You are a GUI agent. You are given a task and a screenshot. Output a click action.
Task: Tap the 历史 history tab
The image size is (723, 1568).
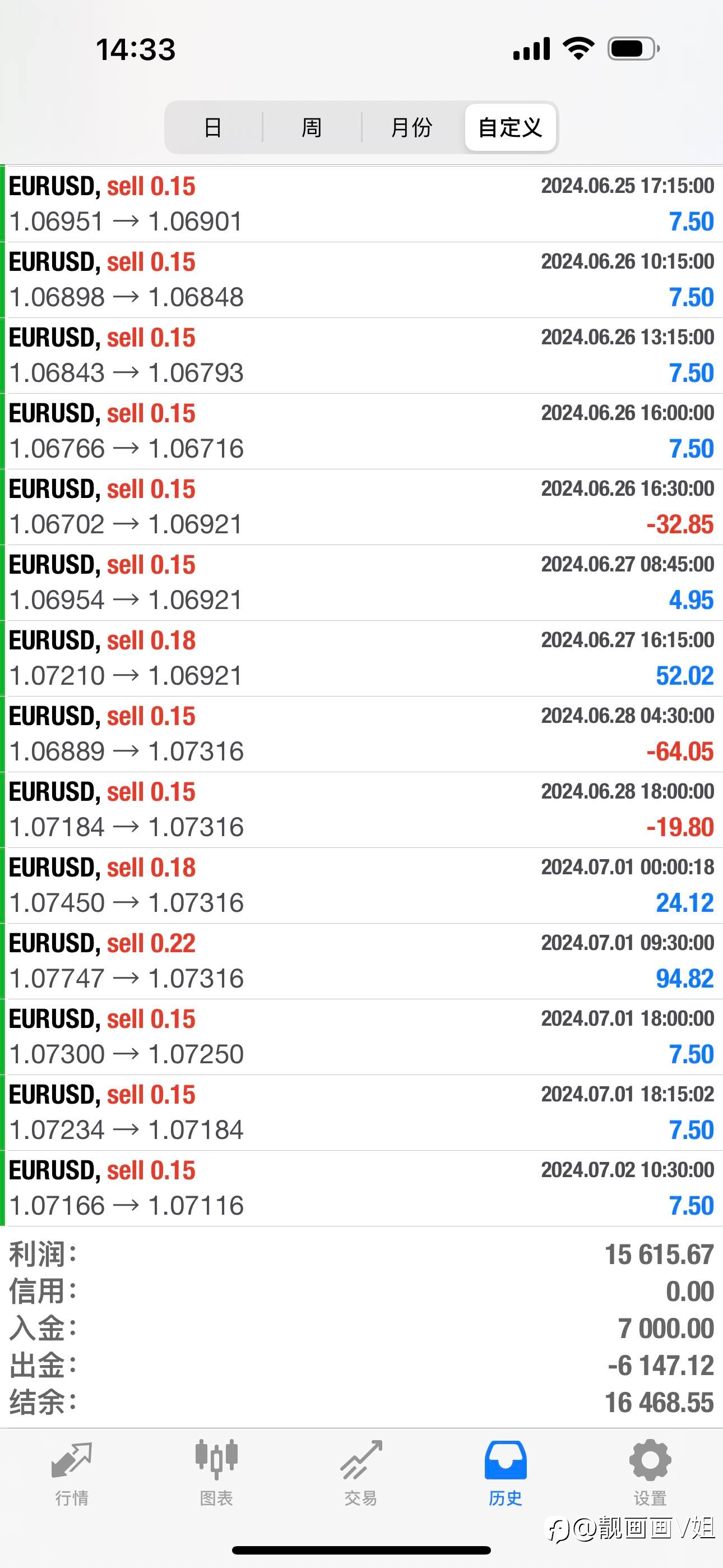coord(506,1472)
